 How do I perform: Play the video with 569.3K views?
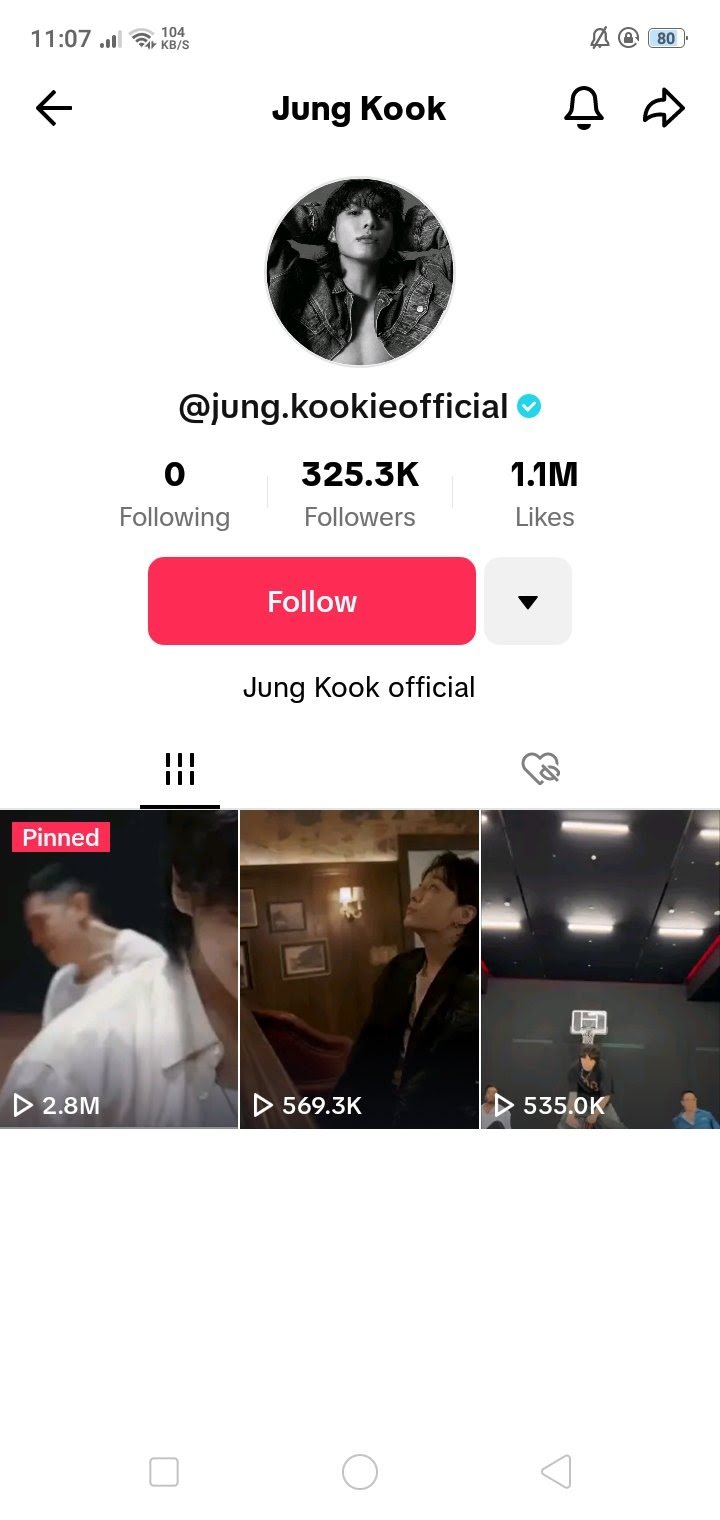(x=360, y=968)
